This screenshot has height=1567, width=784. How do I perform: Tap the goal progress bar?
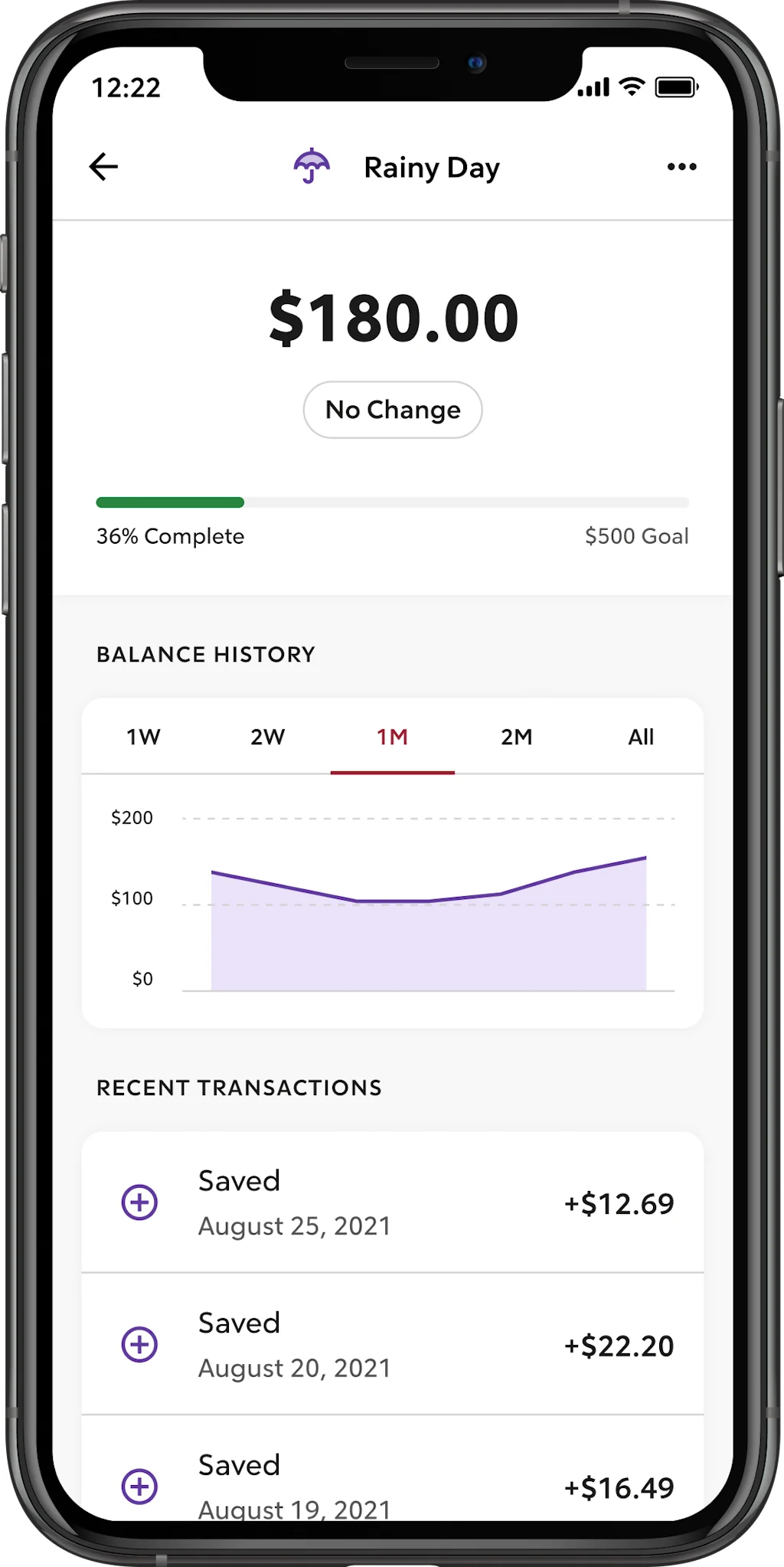(392, 502)
